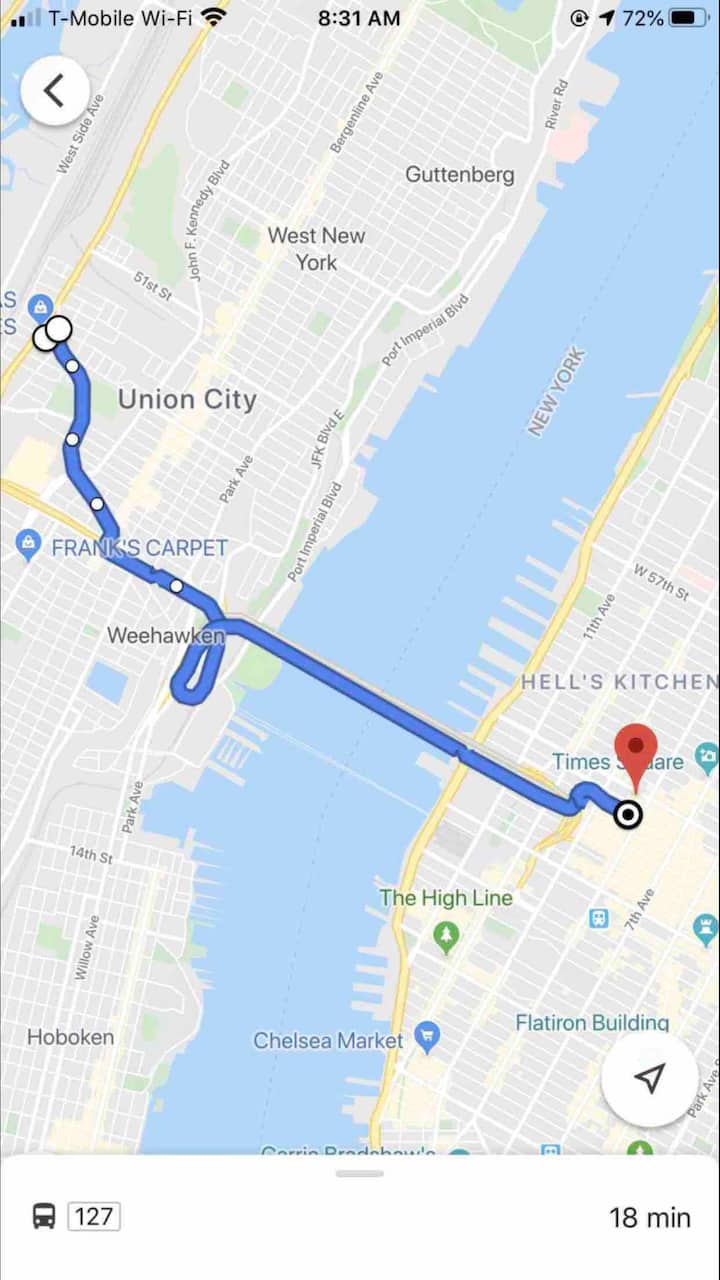Go back using the top-left arrow

pos(54,91)
